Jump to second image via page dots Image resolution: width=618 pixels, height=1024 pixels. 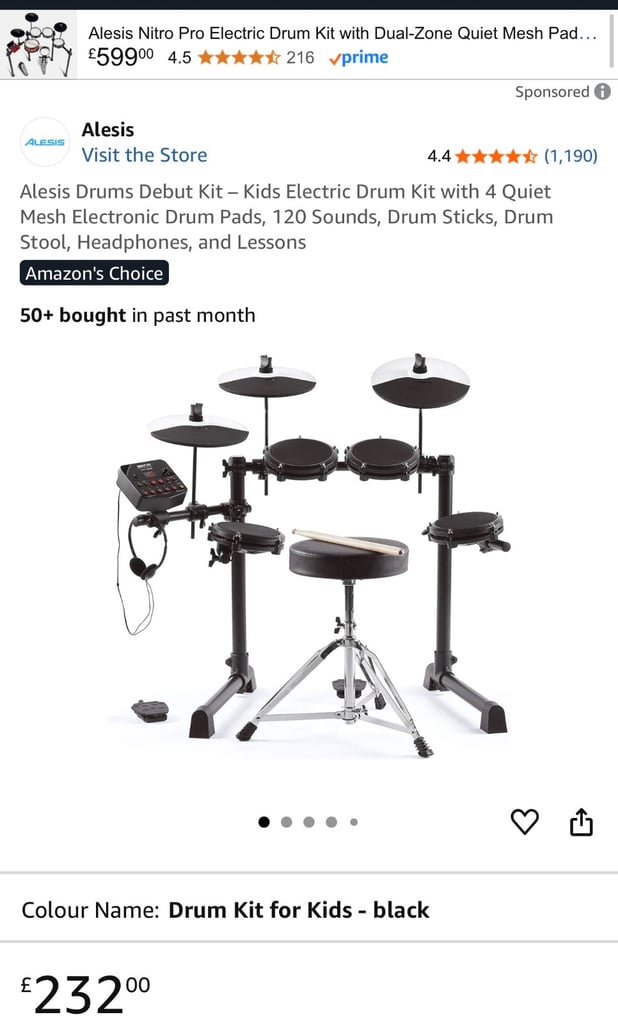click(x=286, y=822)
